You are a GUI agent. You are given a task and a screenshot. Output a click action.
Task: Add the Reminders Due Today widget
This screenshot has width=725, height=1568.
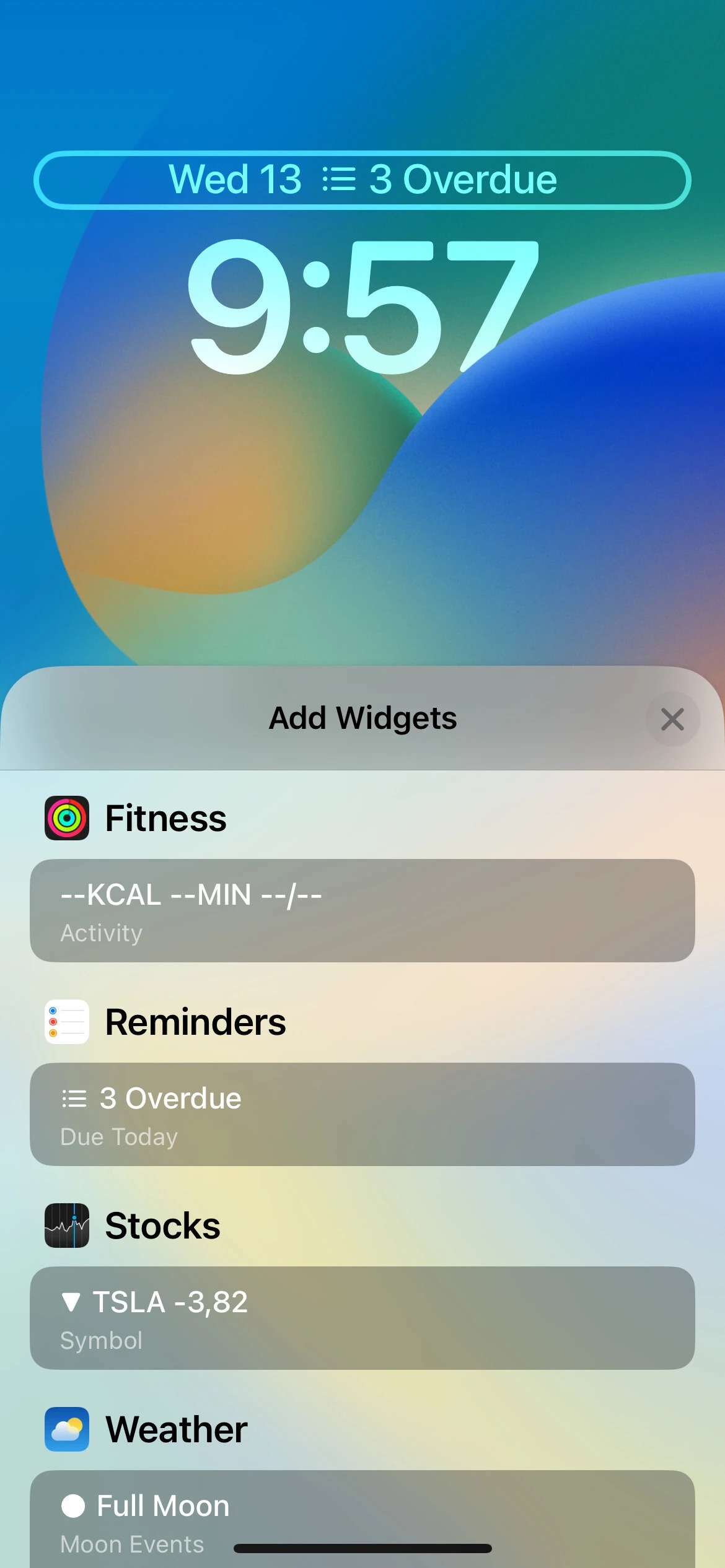point(362,1113)
